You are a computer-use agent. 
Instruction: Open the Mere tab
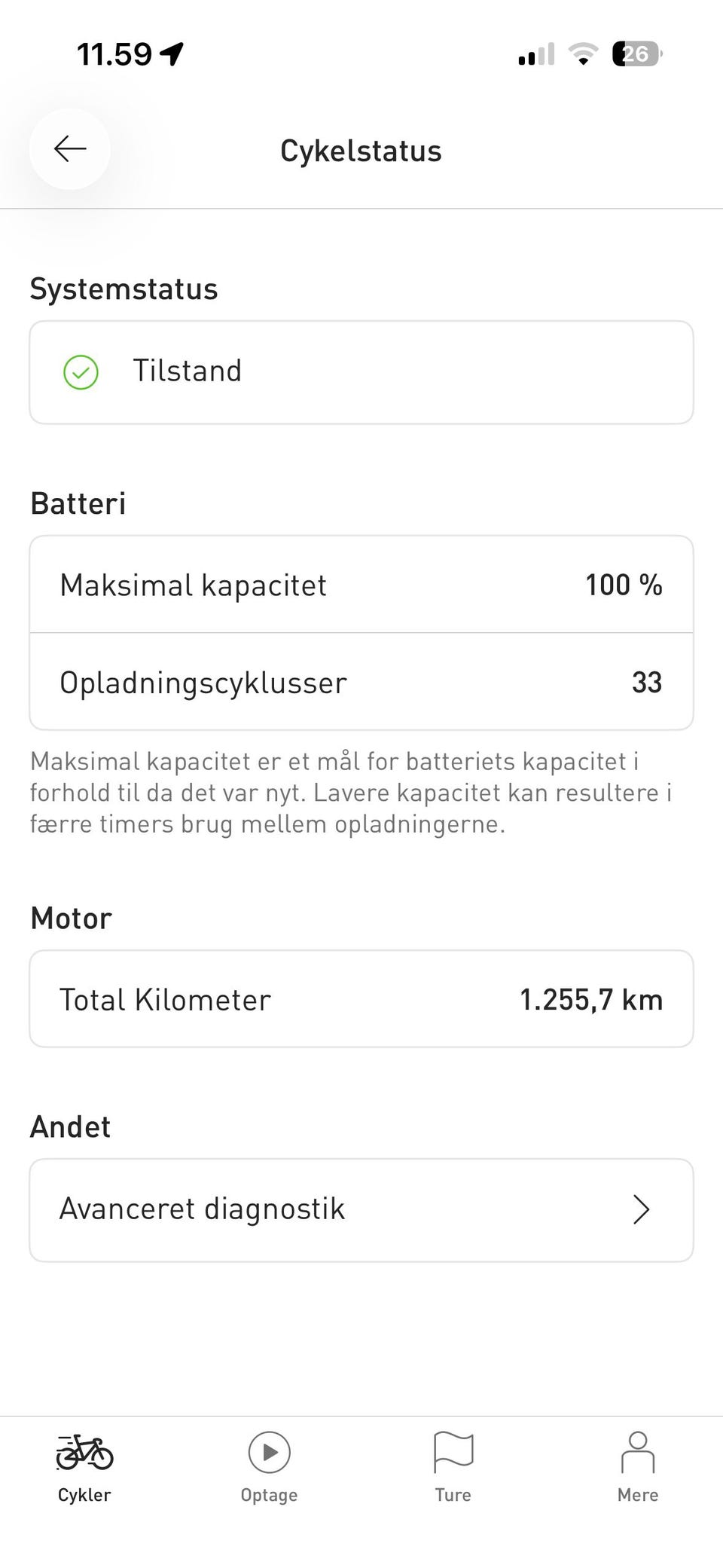pos(637,1466)
